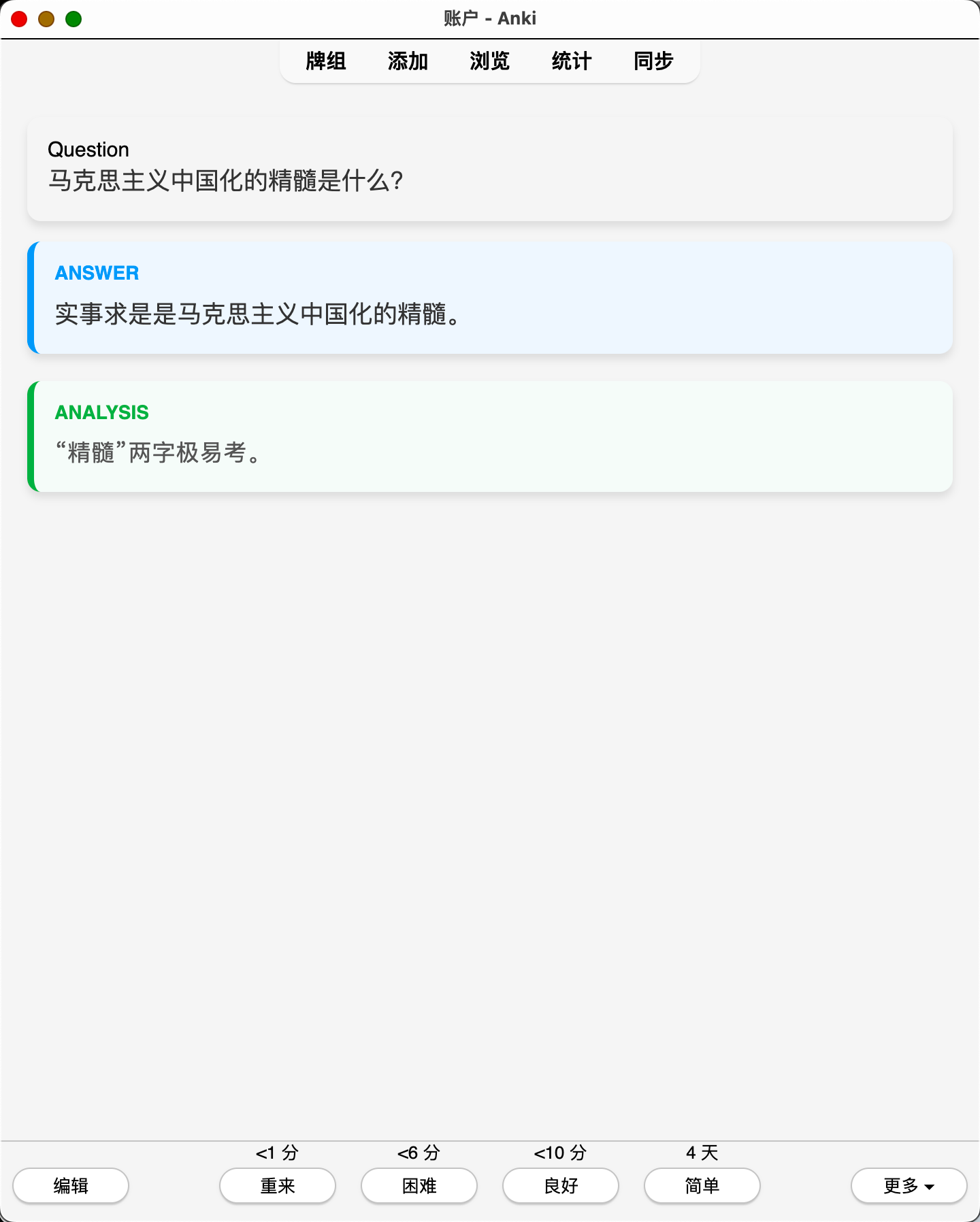This screenshot has height=1222, width=980.
Task: Close the window with red button
Action: (19, 19)
